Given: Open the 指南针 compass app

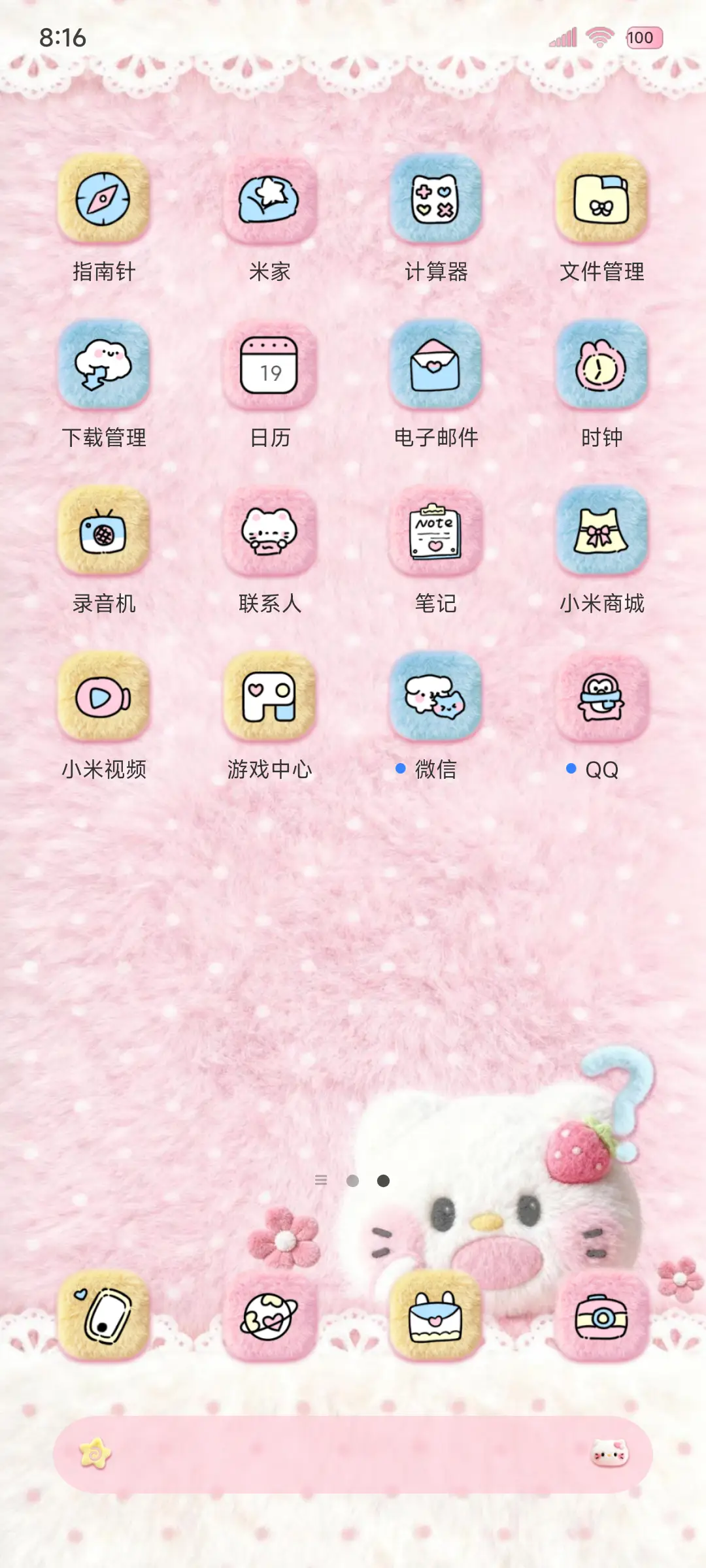Looking at the screenshot, I should pos(105,199).
